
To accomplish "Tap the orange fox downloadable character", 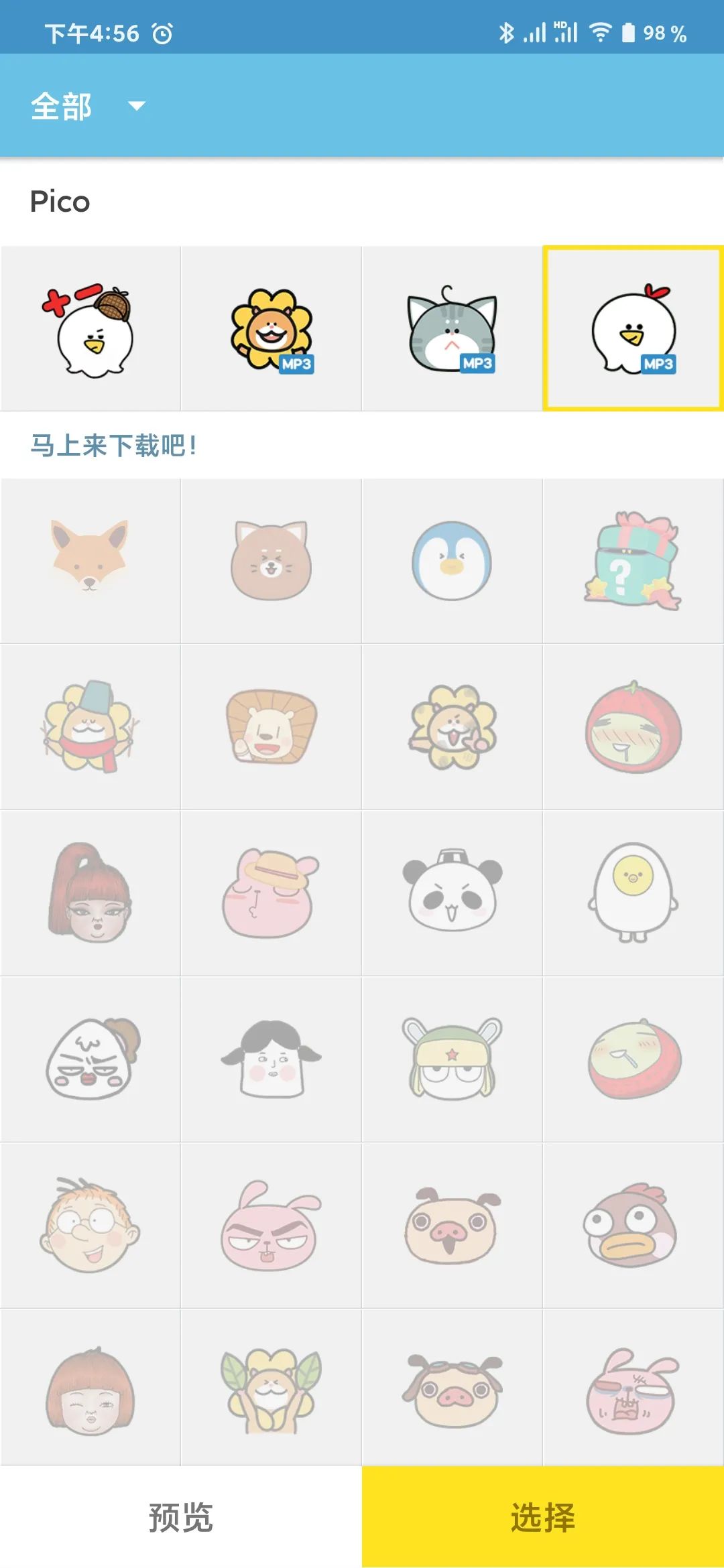I will (90, 561).
